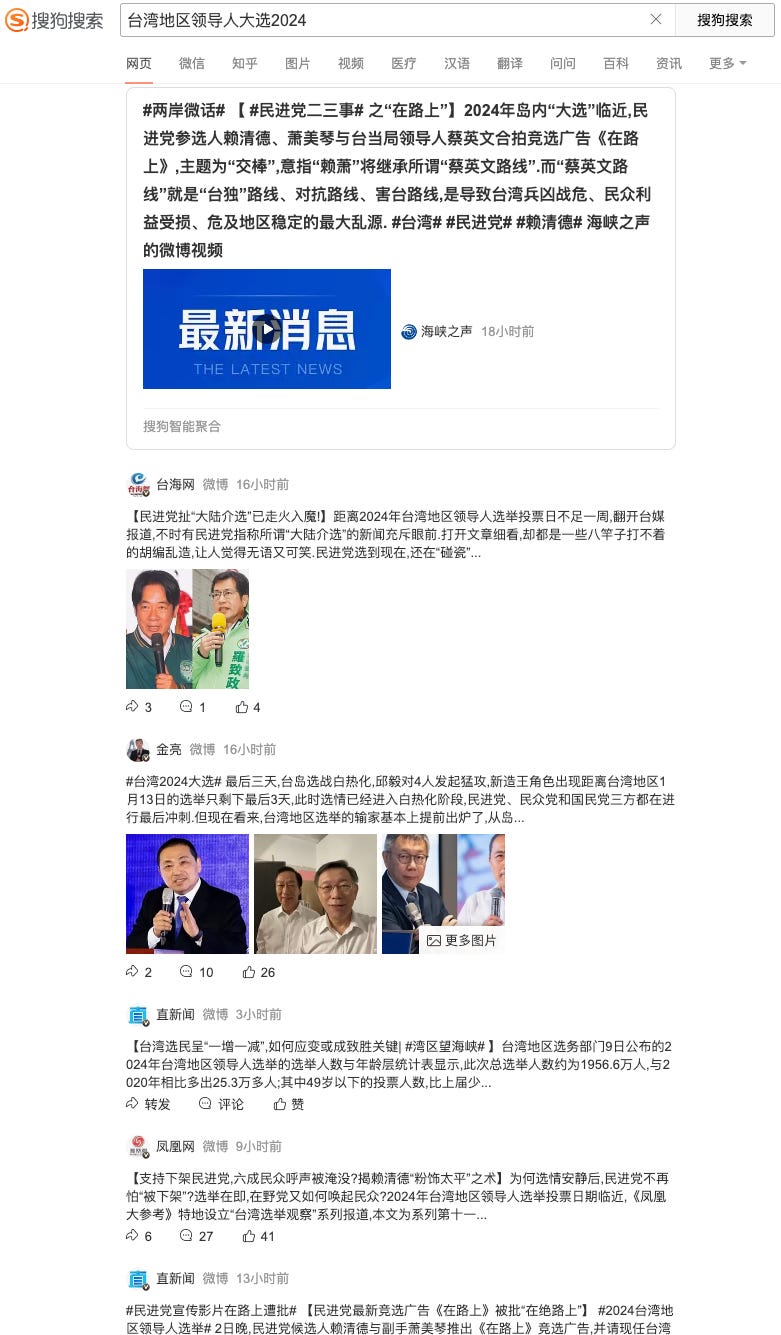Comment on the 直新闻 post from 3小时前
Screen dimensions: 781x1335
(x=221, y=1104)
